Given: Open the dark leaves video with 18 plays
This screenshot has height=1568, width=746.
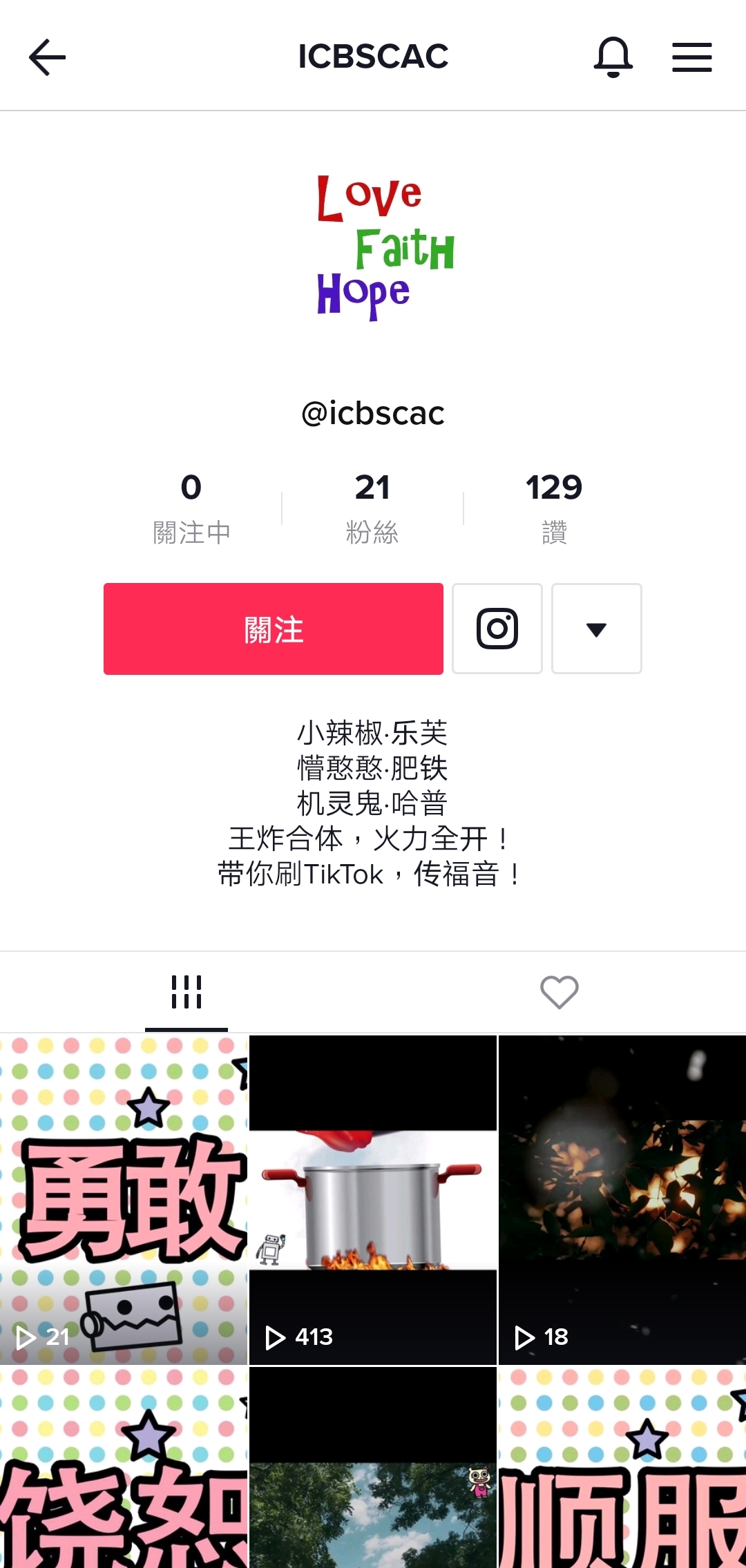Looking at the screenshot, I should 622,1199.
